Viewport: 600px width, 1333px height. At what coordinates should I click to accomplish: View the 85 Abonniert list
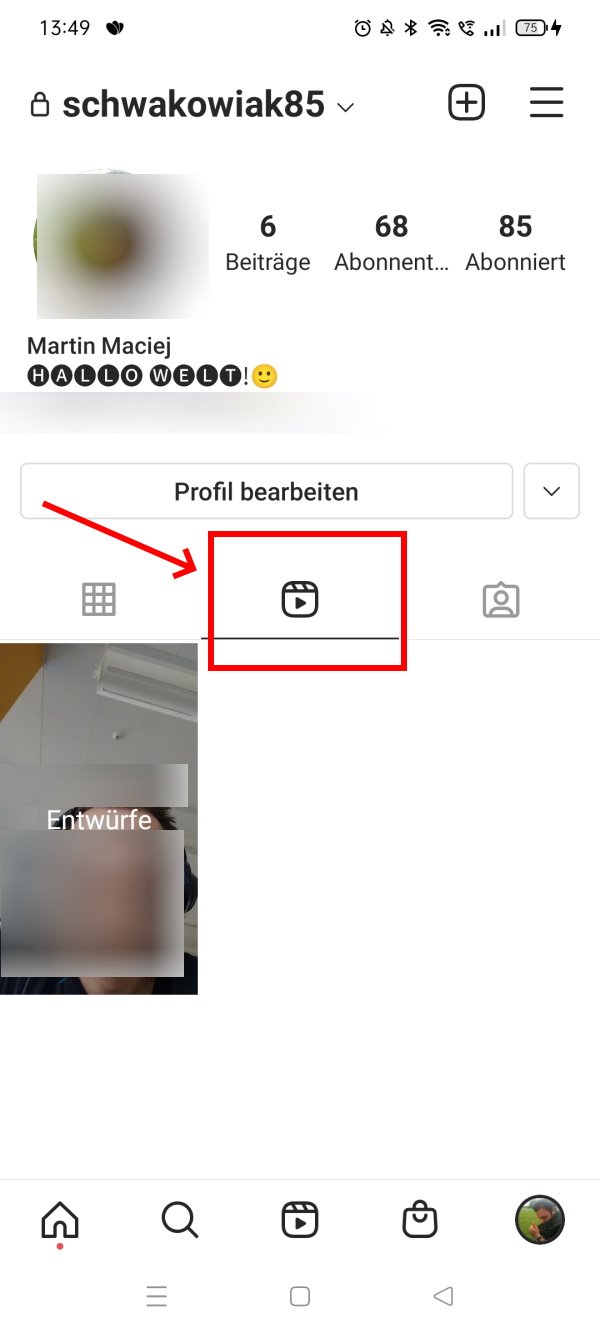tap(515, 243)
